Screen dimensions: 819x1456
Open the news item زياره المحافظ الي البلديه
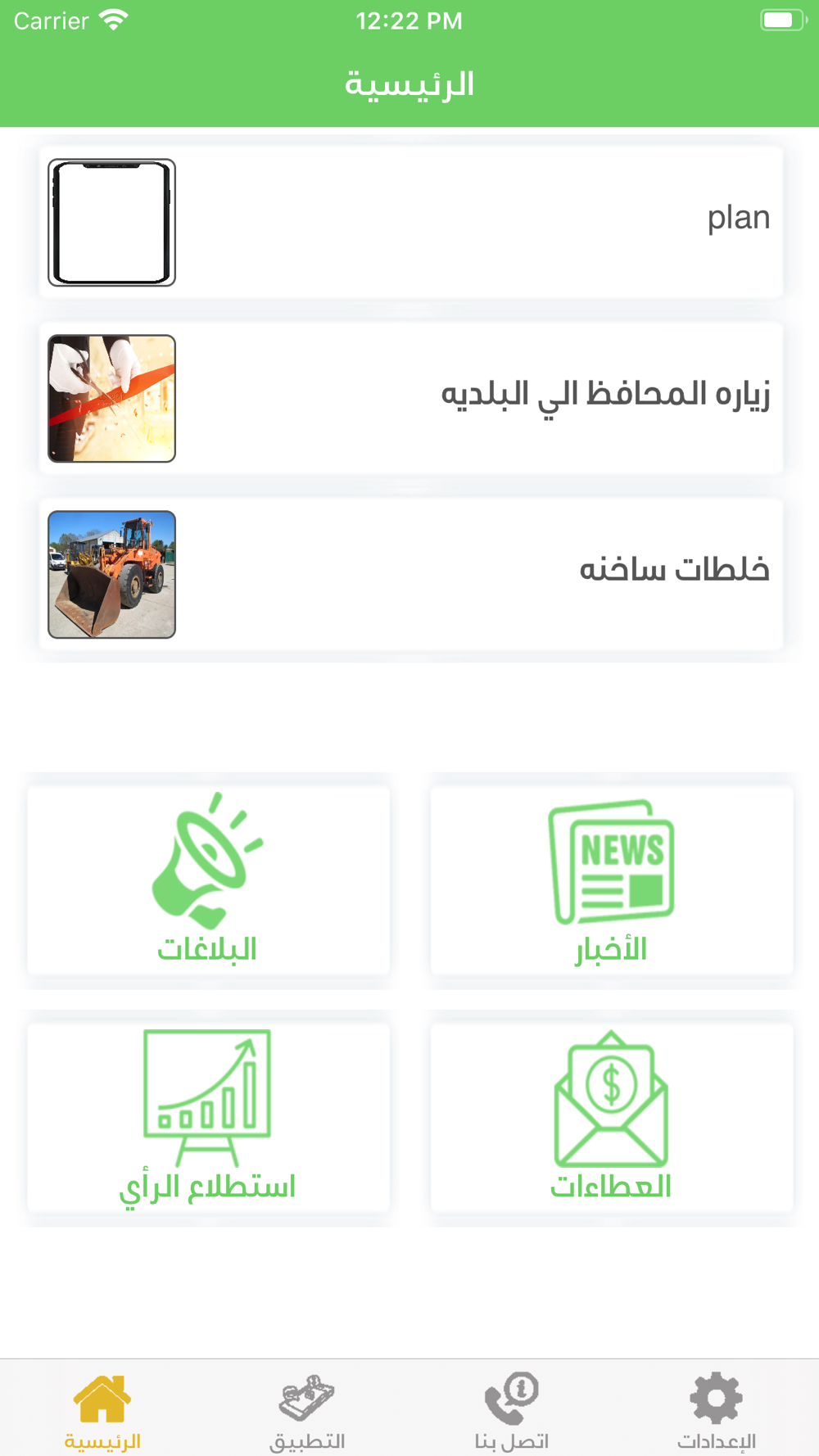click(411, 399)
